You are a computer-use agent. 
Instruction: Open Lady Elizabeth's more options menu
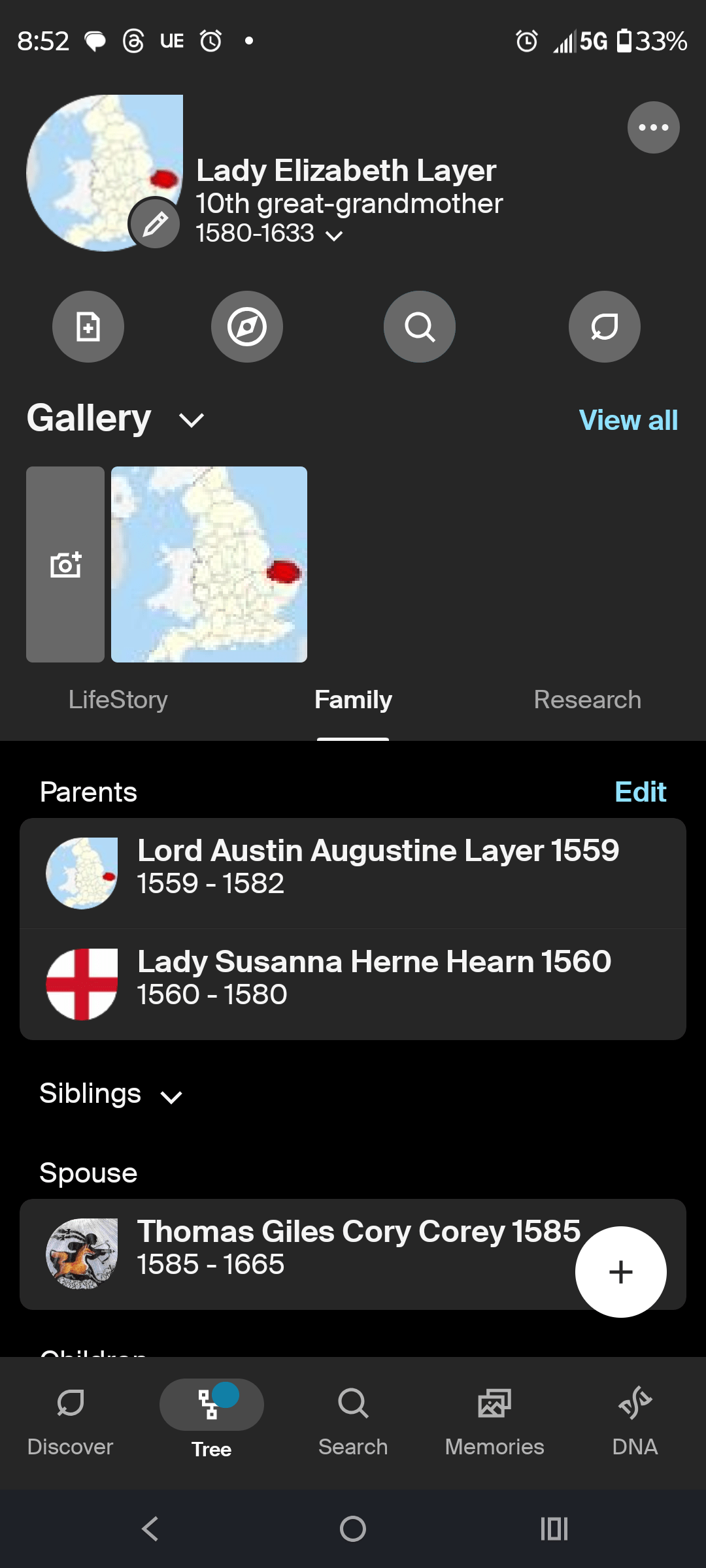(653, 127)
